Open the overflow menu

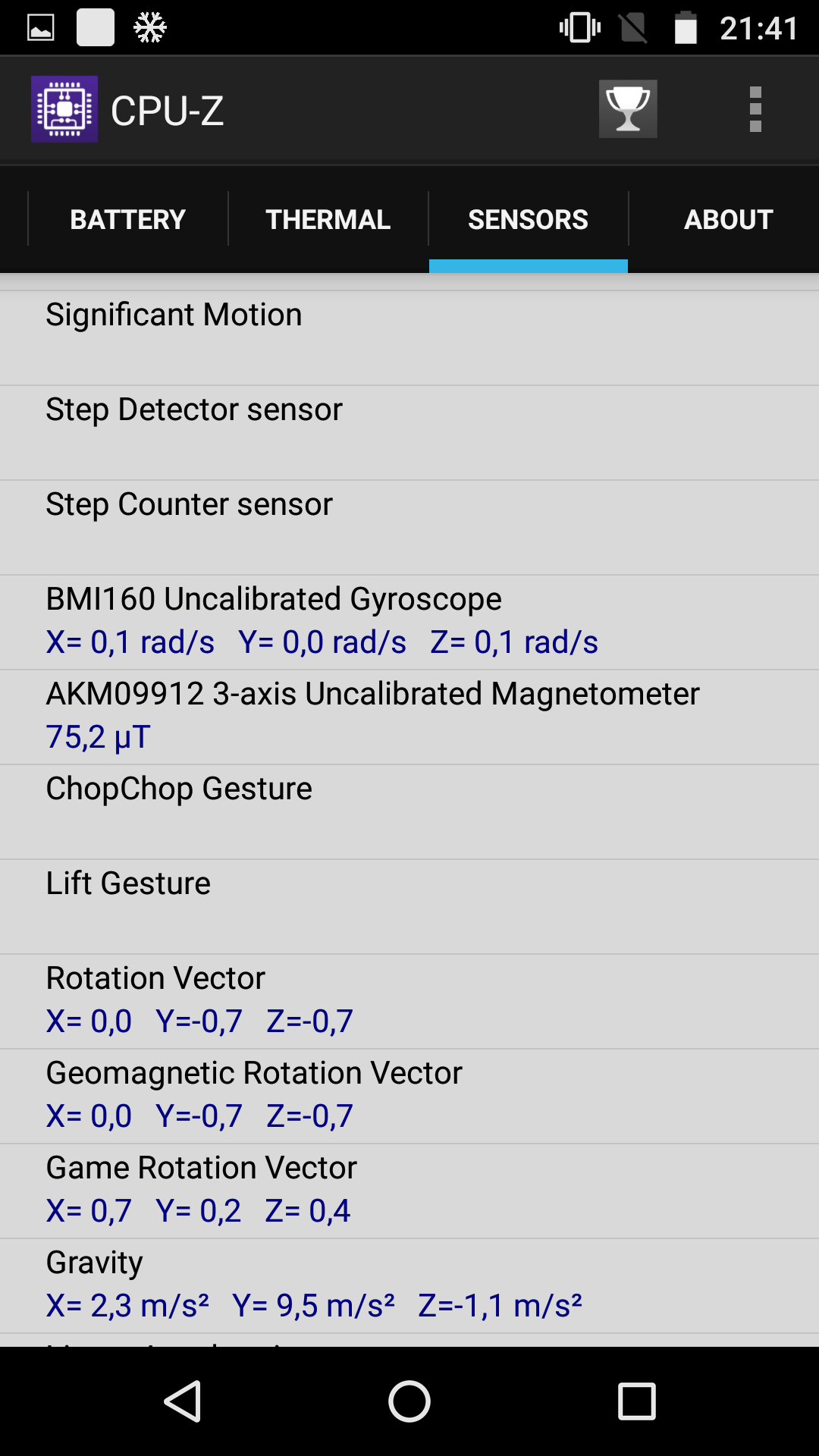point(755,109)
